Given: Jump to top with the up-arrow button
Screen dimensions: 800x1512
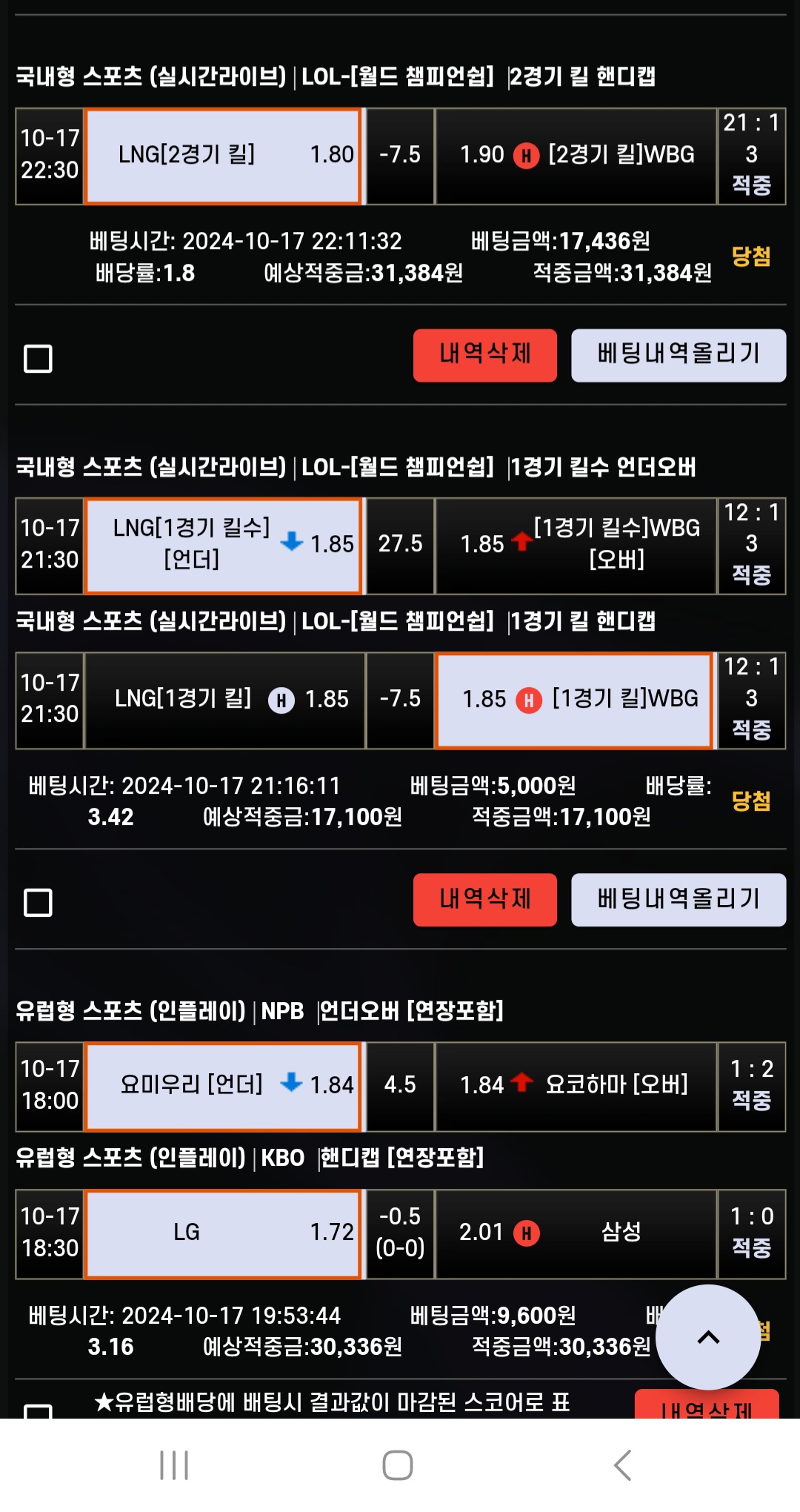Looking at the screenshot, I should [708, 1337].
